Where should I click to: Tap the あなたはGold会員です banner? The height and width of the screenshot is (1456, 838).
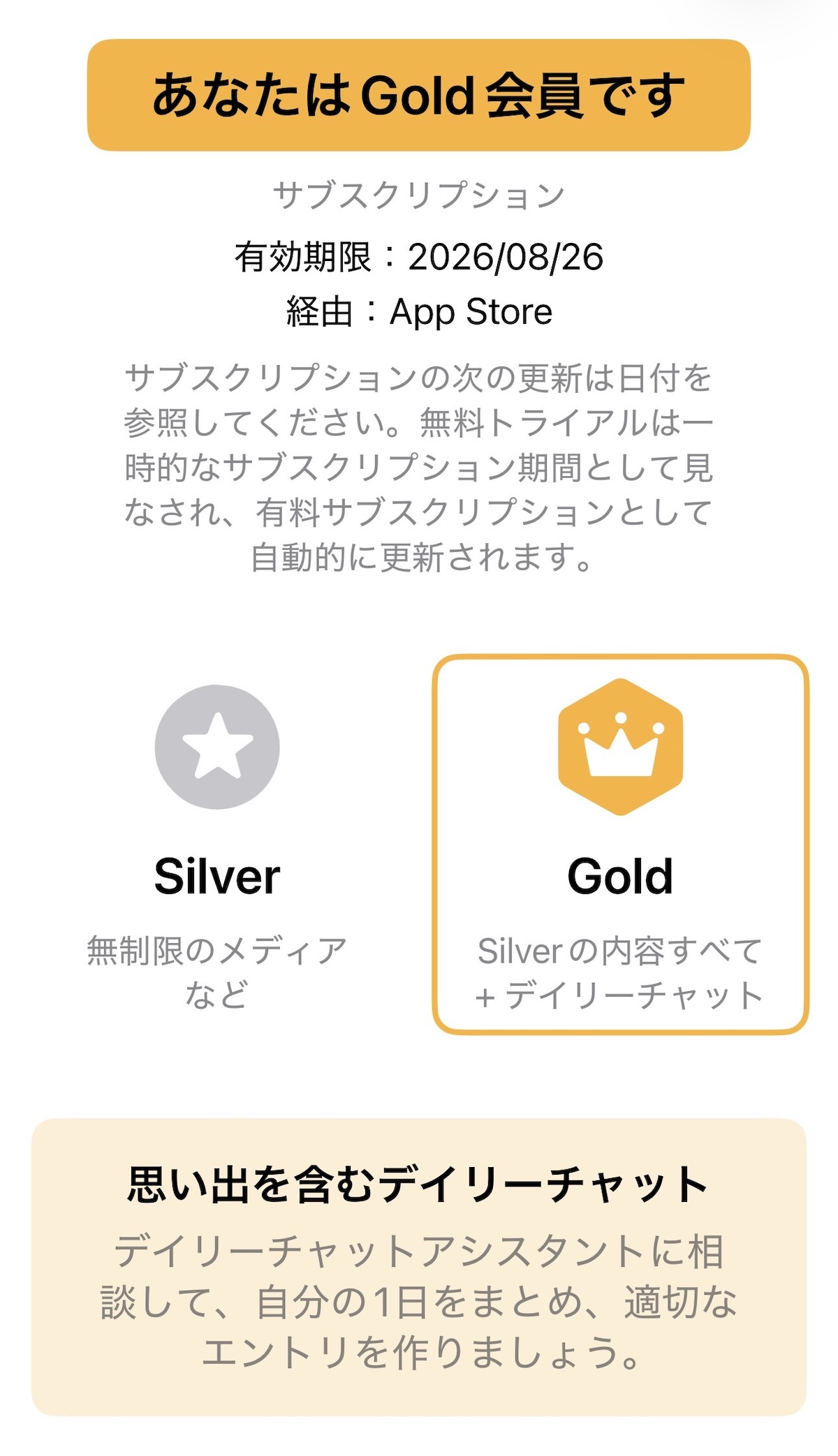coord(418,95)
